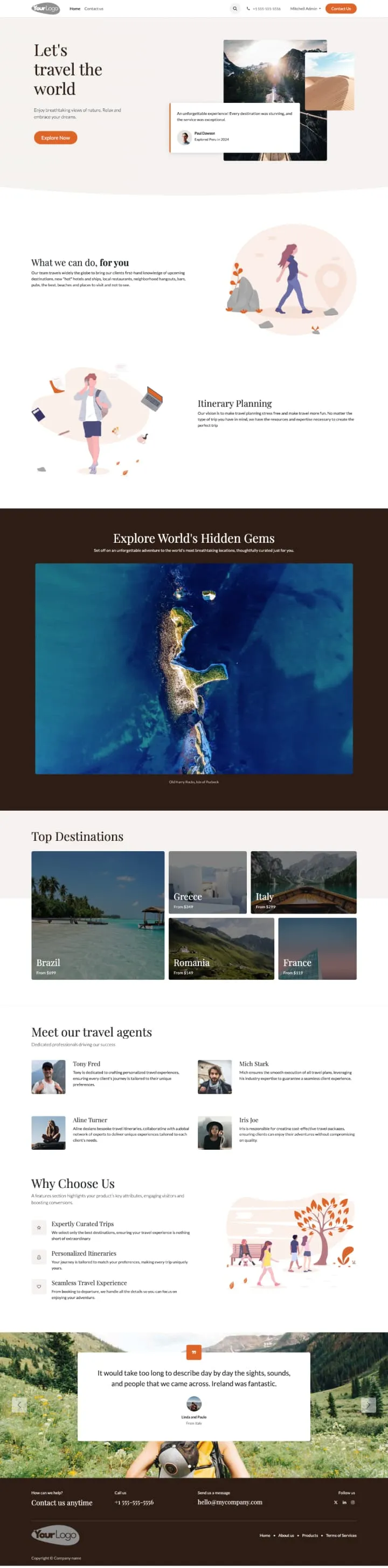Open the Greece destination card
The height and width of the screenshot is (1568, 388).
click(x=207, y=882)
